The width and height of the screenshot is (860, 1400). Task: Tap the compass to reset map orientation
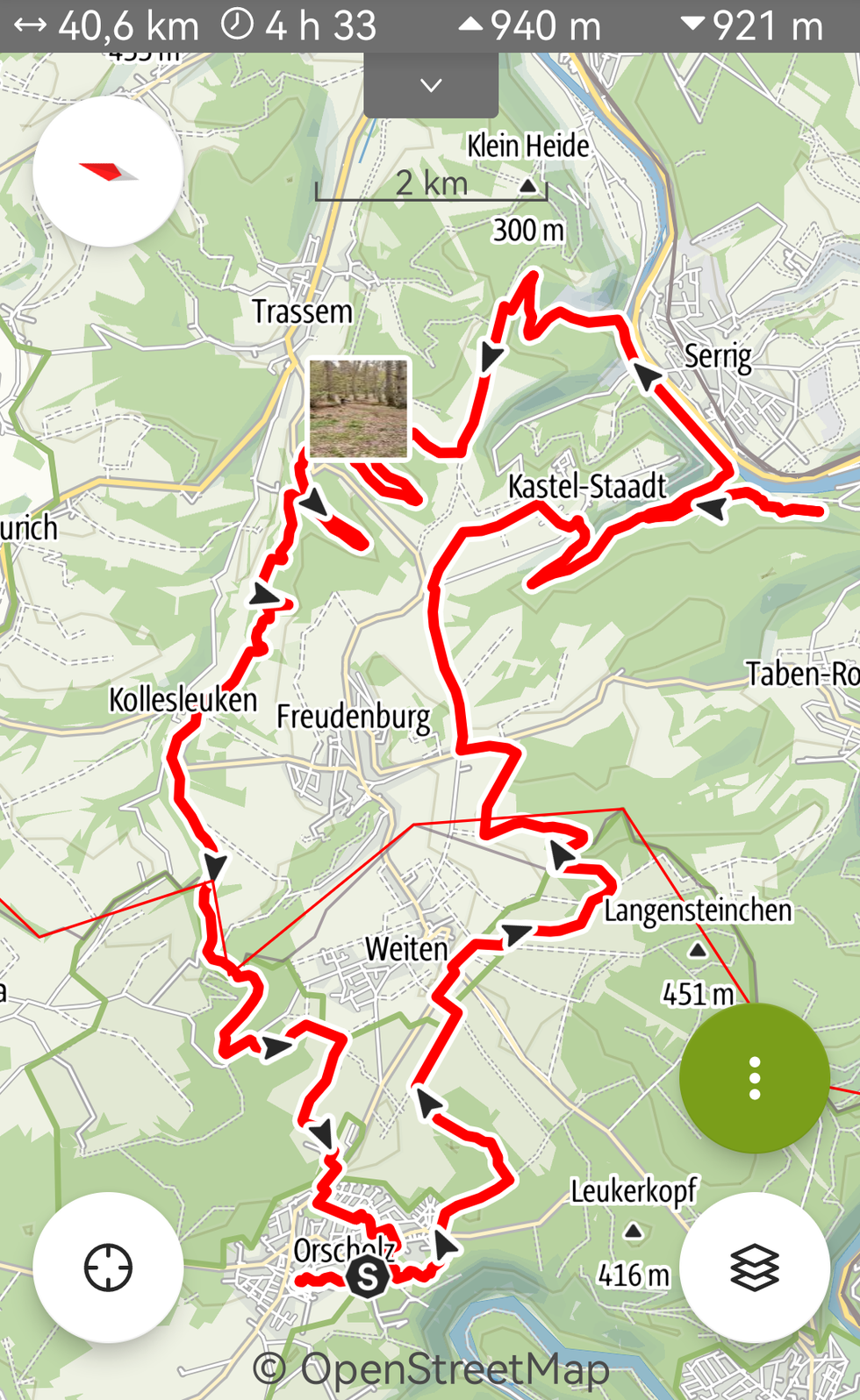coord(108,172)
